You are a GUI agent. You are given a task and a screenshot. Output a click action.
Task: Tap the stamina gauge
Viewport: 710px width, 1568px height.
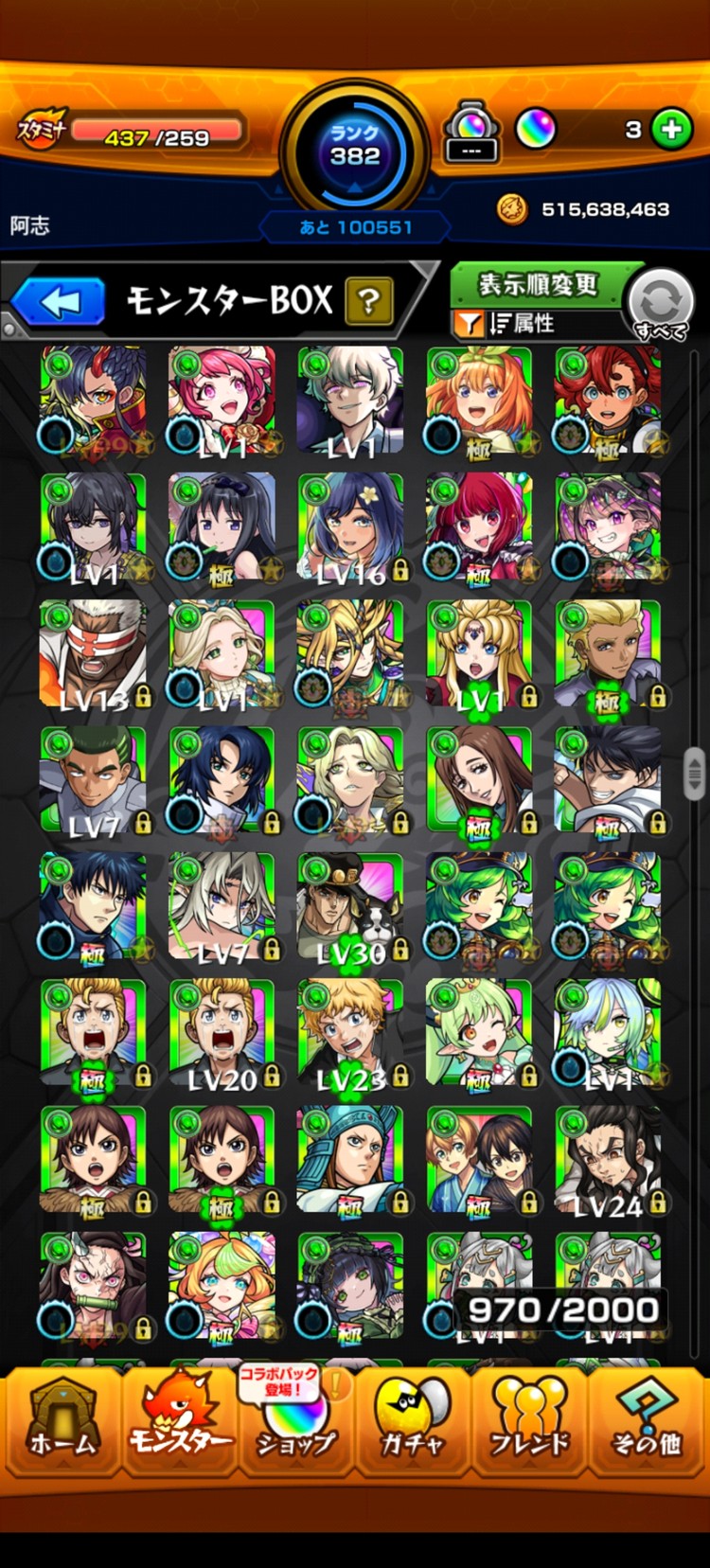tap(156, 134)
